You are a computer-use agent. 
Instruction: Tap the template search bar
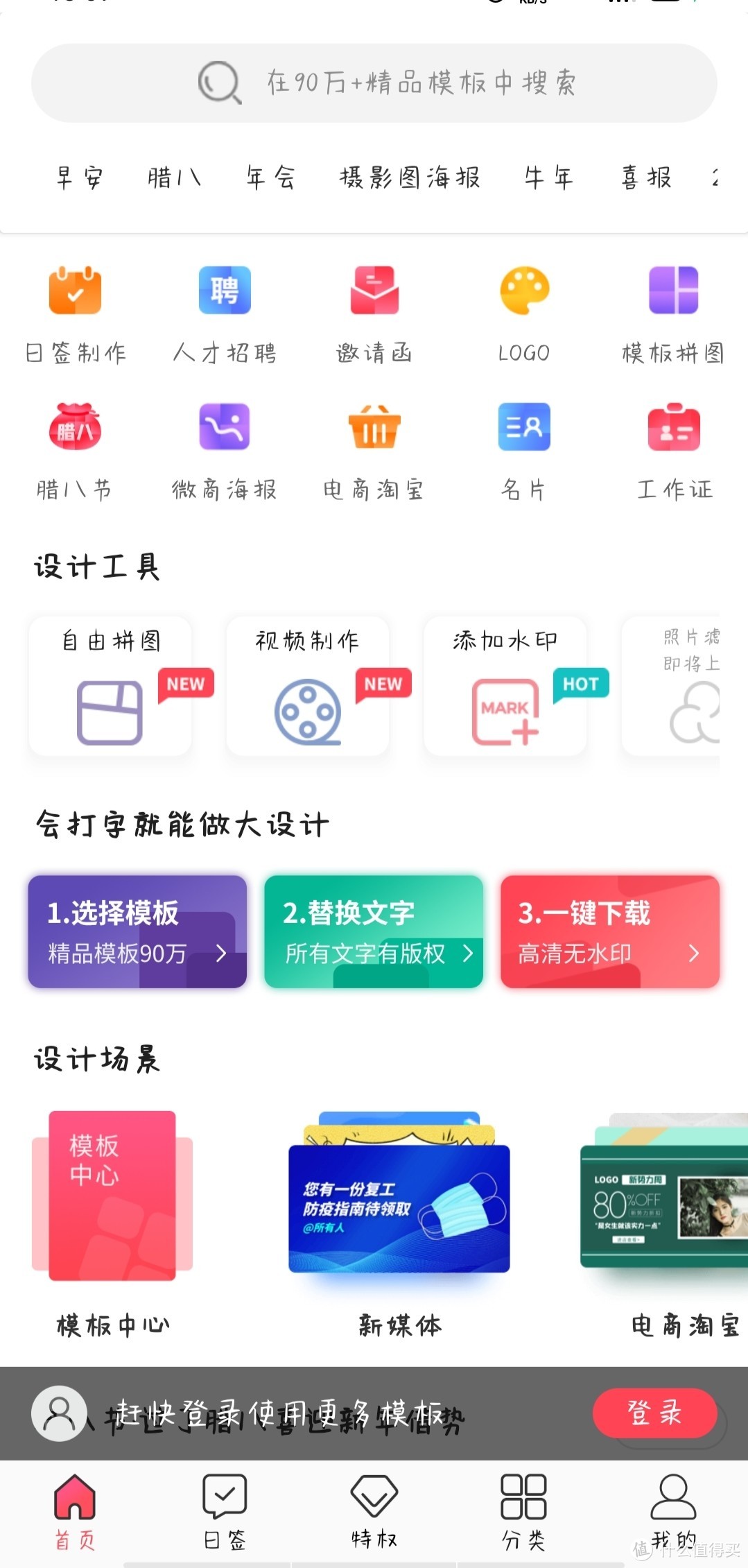[x=374, y=83]
